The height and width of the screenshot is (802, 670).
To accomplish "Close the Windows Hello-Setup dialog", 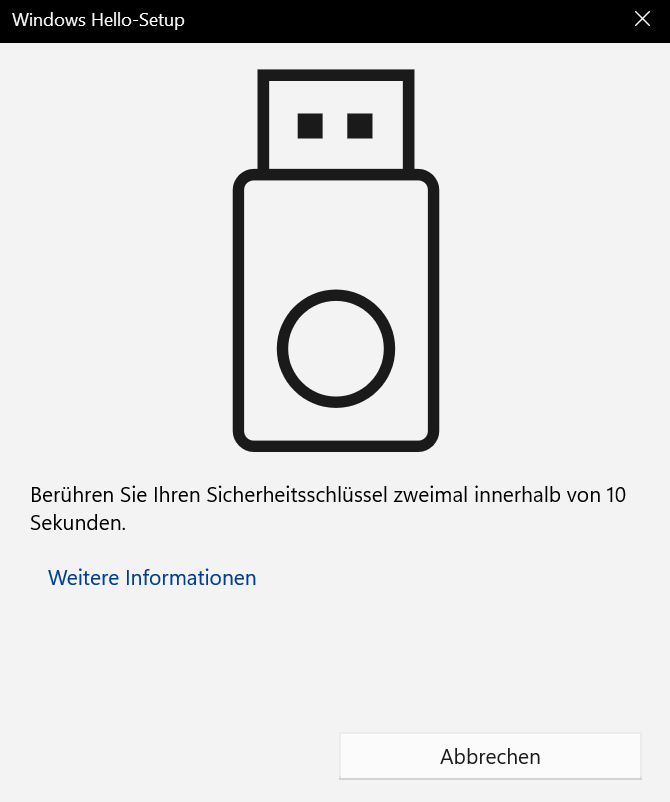I will pos(642,19).
